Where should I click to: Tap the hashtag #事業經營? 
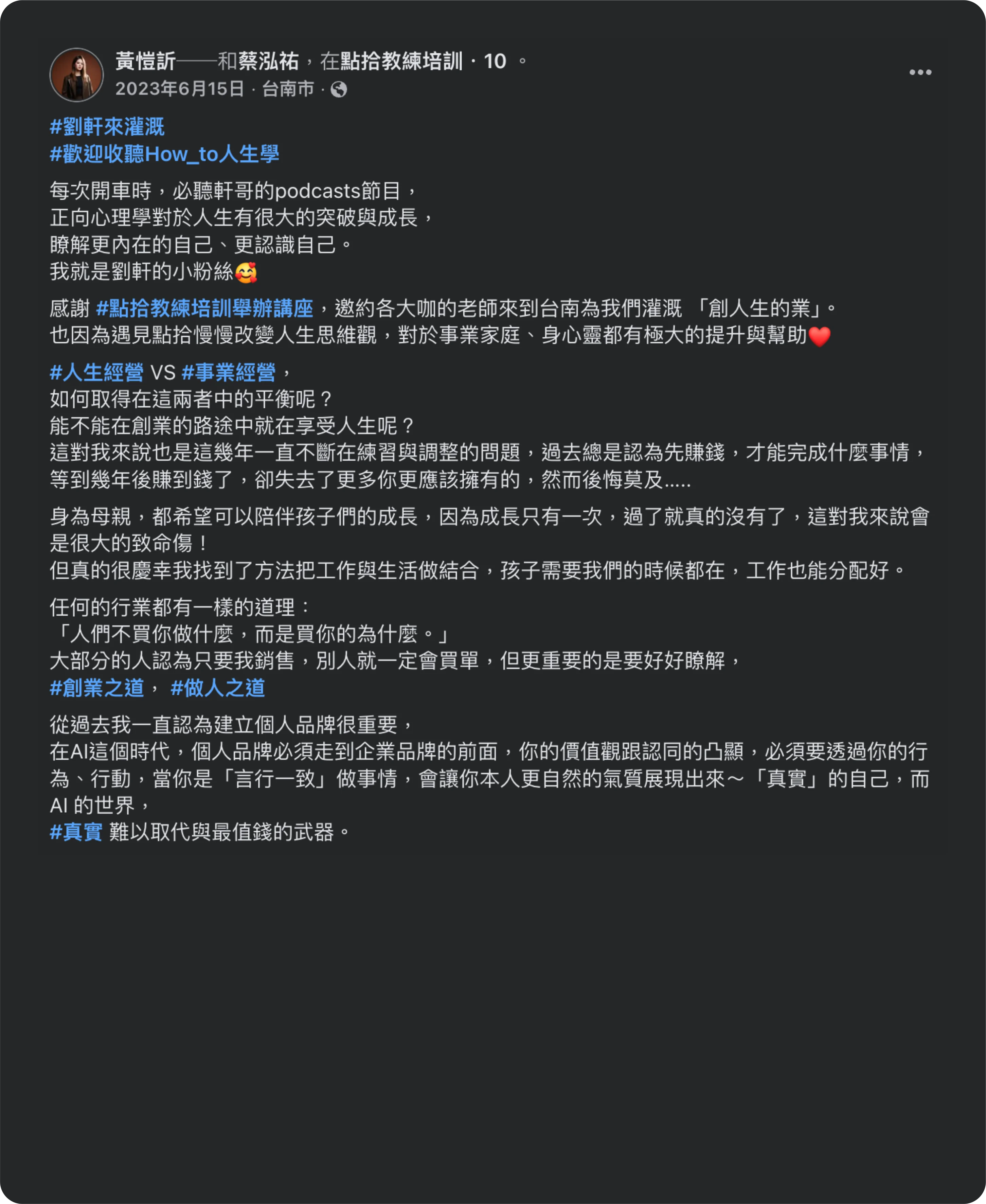(x=228, y=372)
